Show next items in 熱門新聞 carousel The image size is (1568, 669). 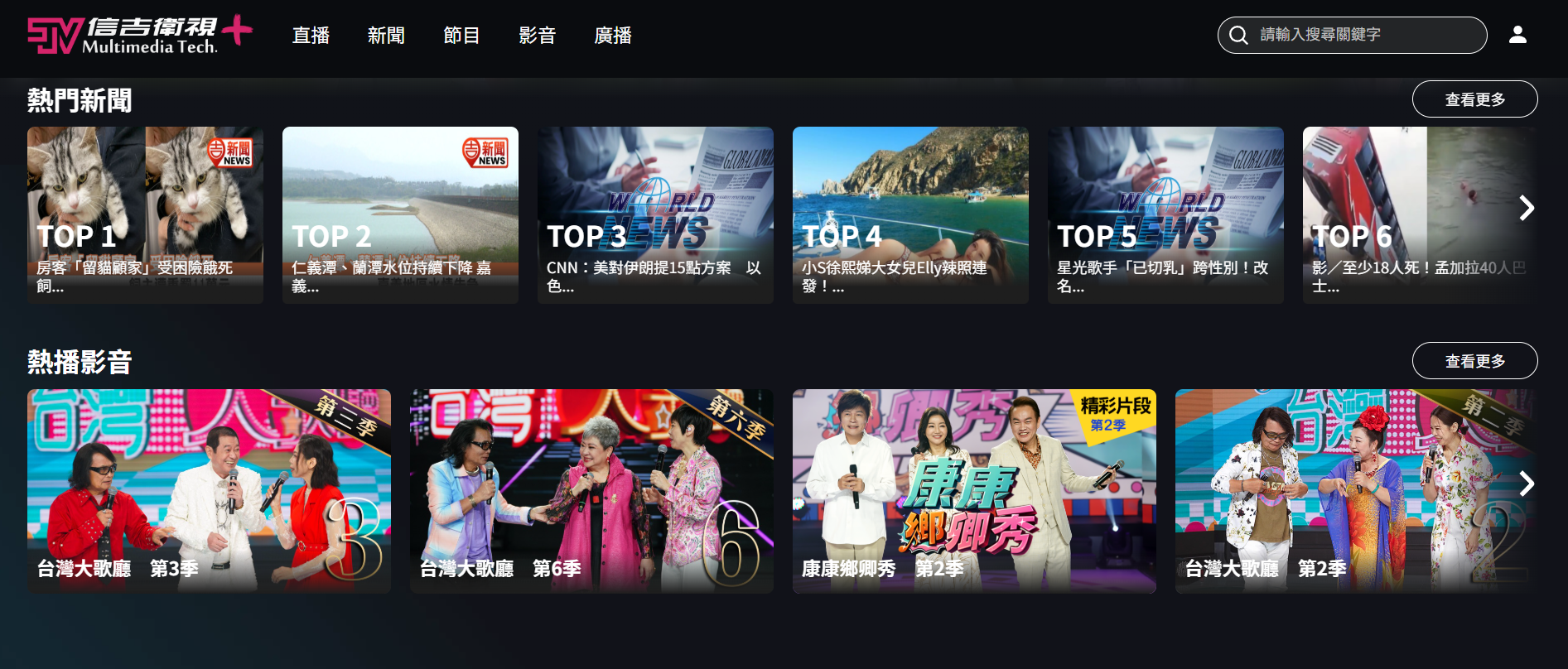1527,208
